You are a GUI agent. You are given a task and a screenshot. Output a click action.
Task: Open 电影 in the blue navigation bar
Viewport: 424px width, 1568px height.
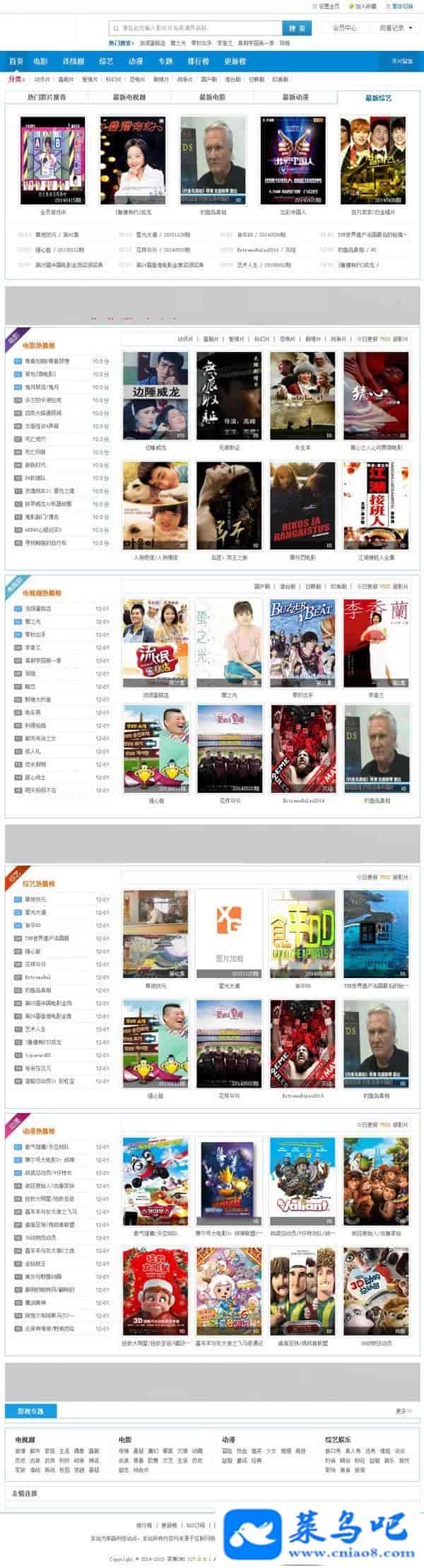(40, 61)
